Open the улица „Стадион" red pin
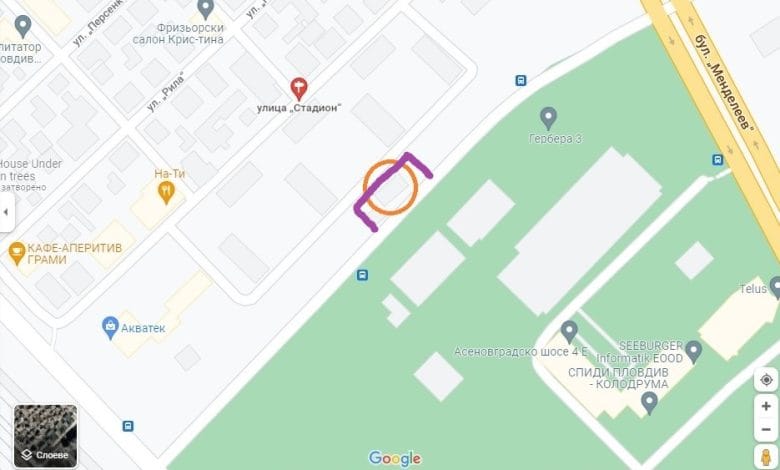Screen dimensions: 780x470 click(x=299, y=88)
